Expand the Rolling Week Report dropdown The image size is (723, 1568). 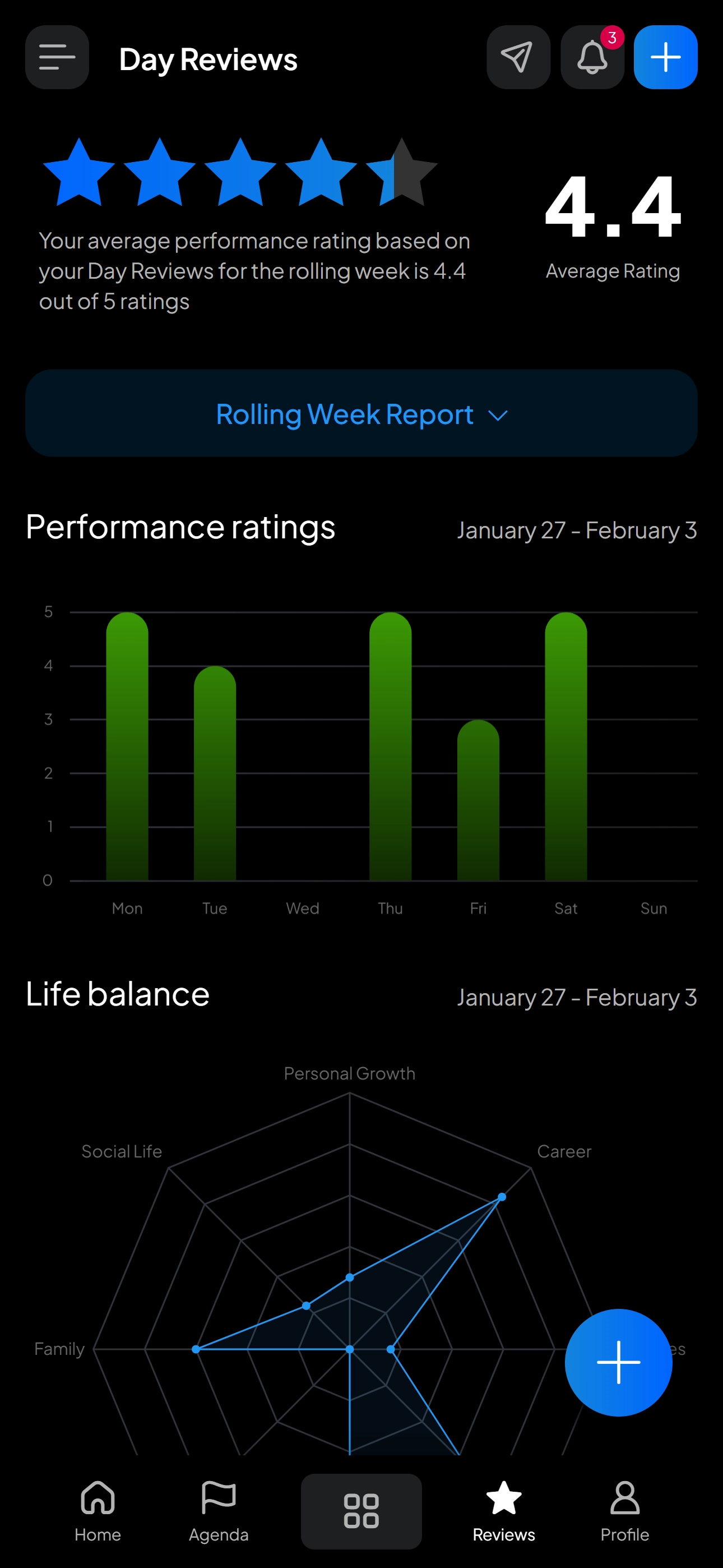pyautogui.click(x=361, y=413)
